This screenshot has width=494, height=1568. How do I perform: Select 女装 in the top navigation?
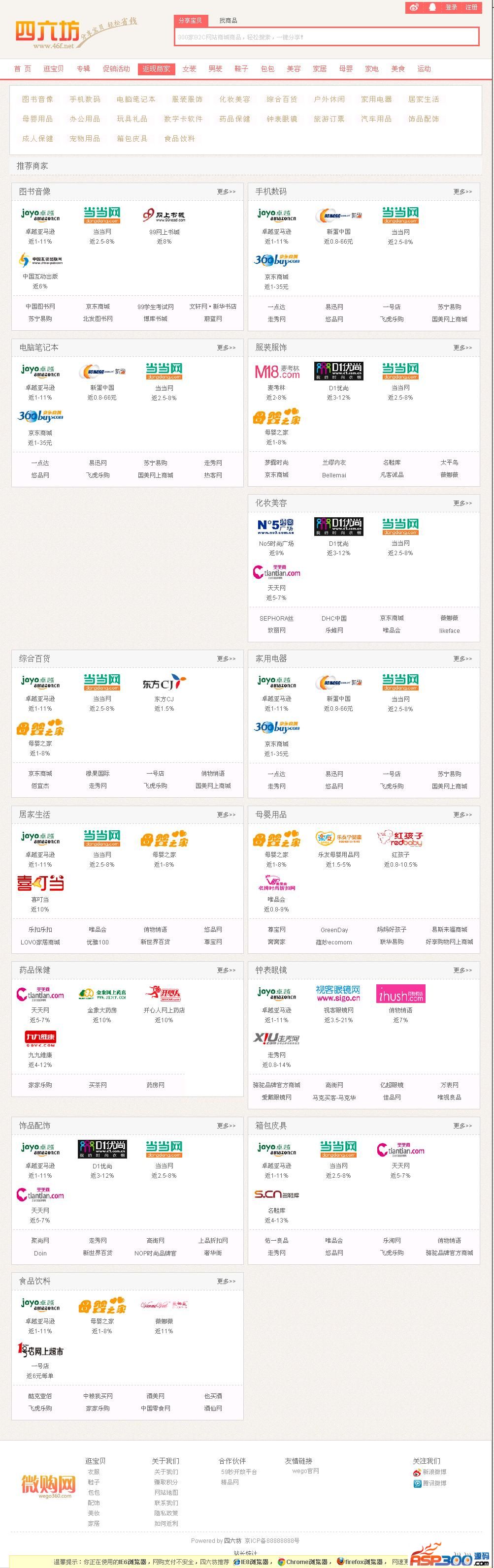(190, 69)
